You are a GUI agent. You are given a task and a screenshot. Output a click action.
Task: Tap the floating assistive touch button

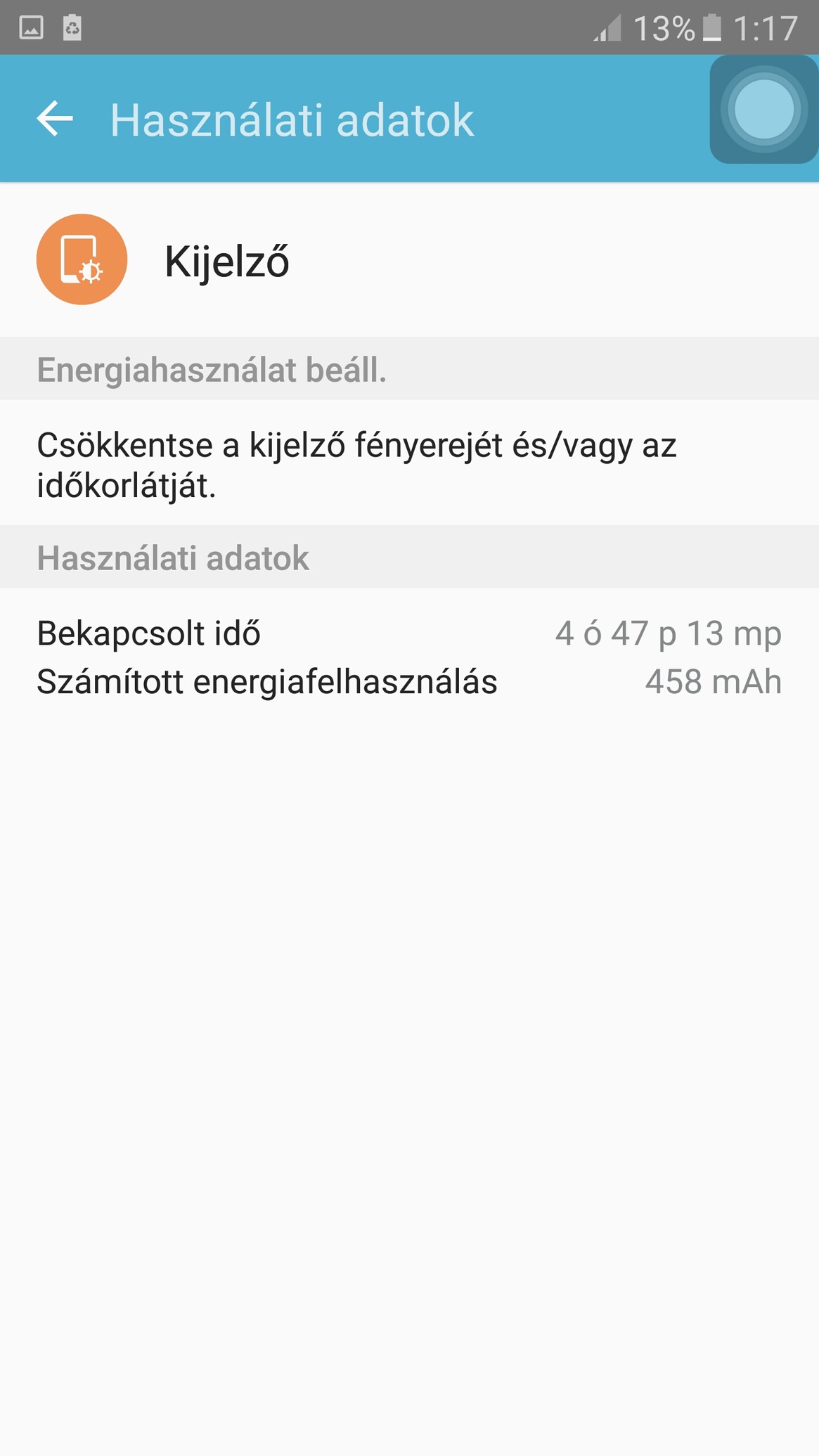tap(764, 110)
